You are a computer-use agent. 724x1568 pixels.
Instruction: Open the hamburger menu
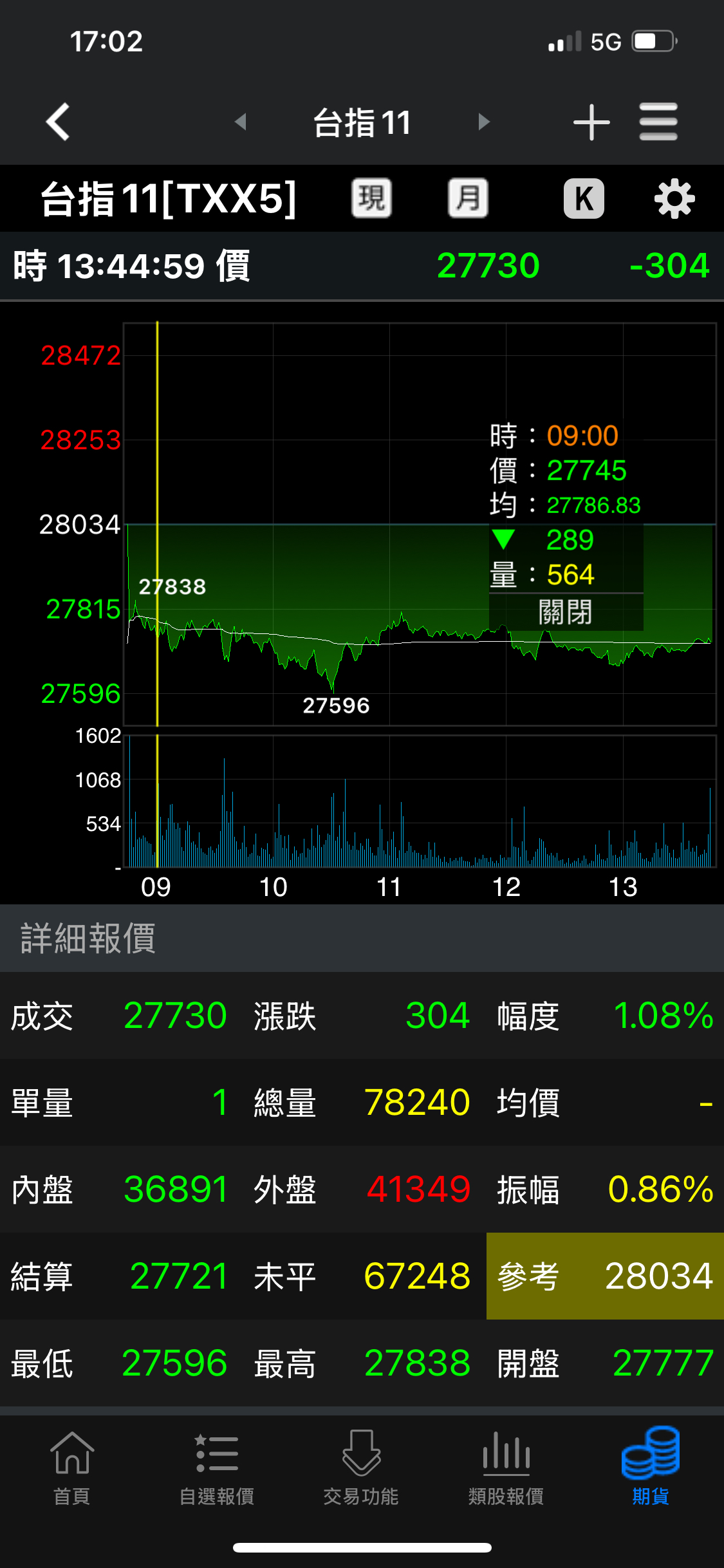(658, 122)
